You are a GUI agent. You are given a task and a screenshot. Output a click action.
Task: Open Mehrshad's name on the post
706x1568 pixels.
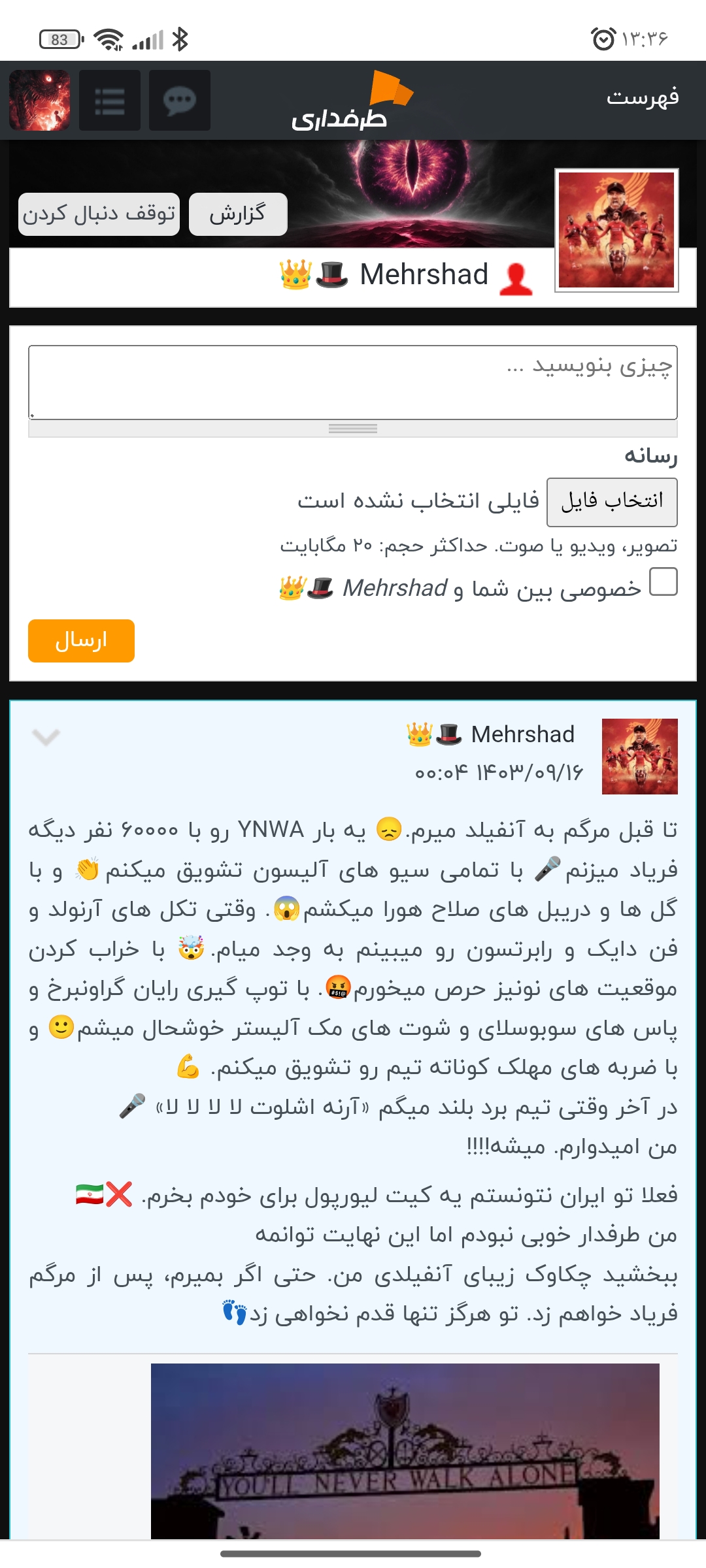(x=522, y=734)
